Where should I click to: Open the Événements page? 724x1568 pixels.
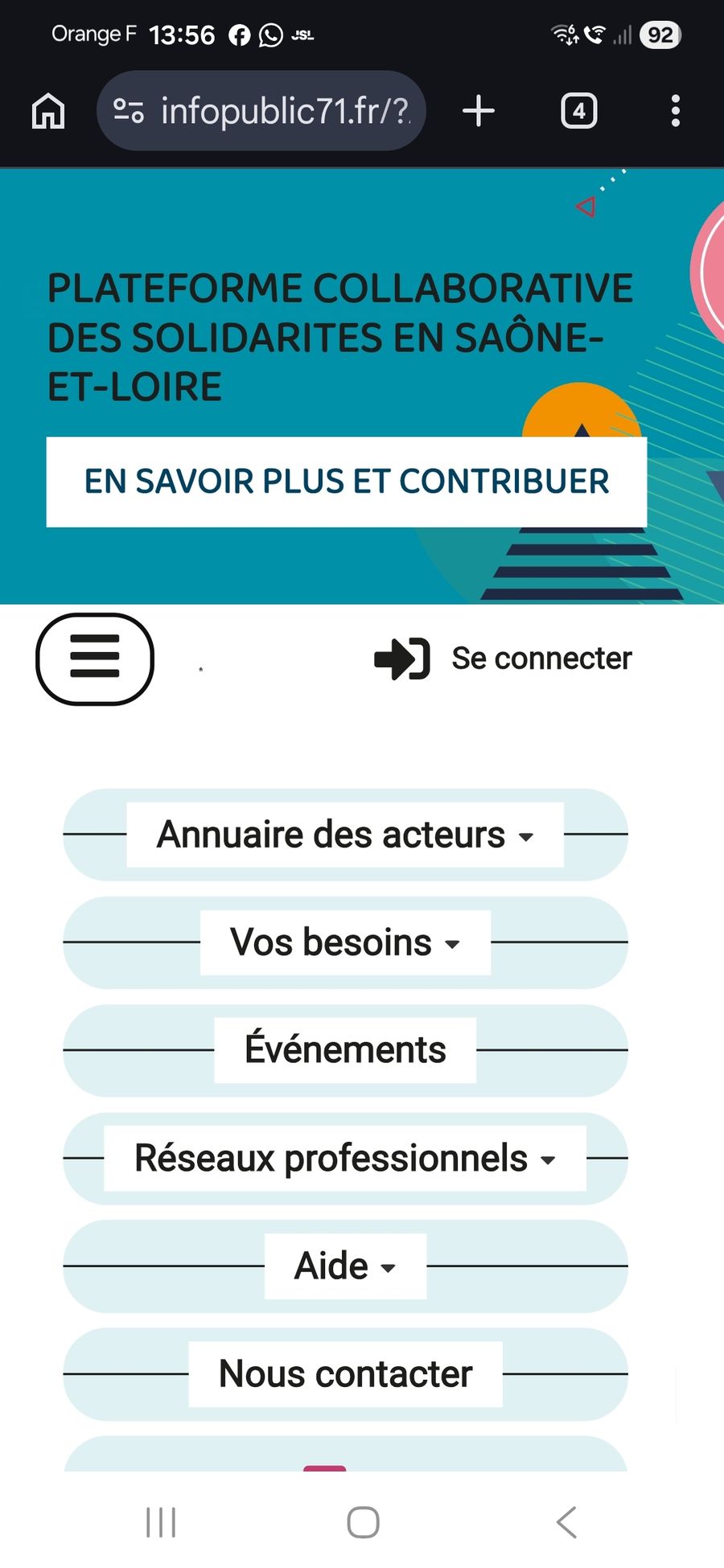point(345,1050)
